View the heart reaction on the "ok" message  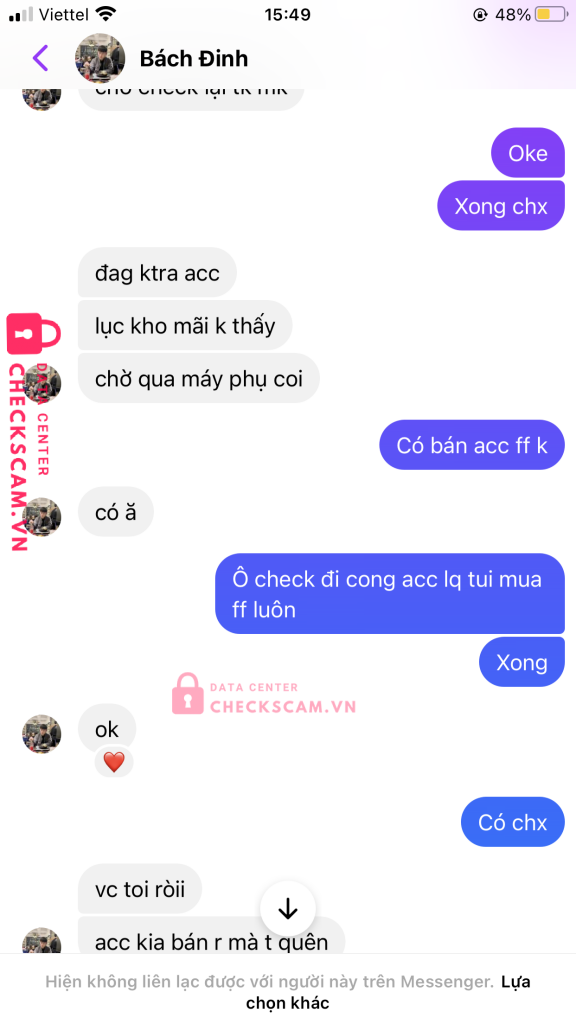pyautogui.click(x=114, y=761)
